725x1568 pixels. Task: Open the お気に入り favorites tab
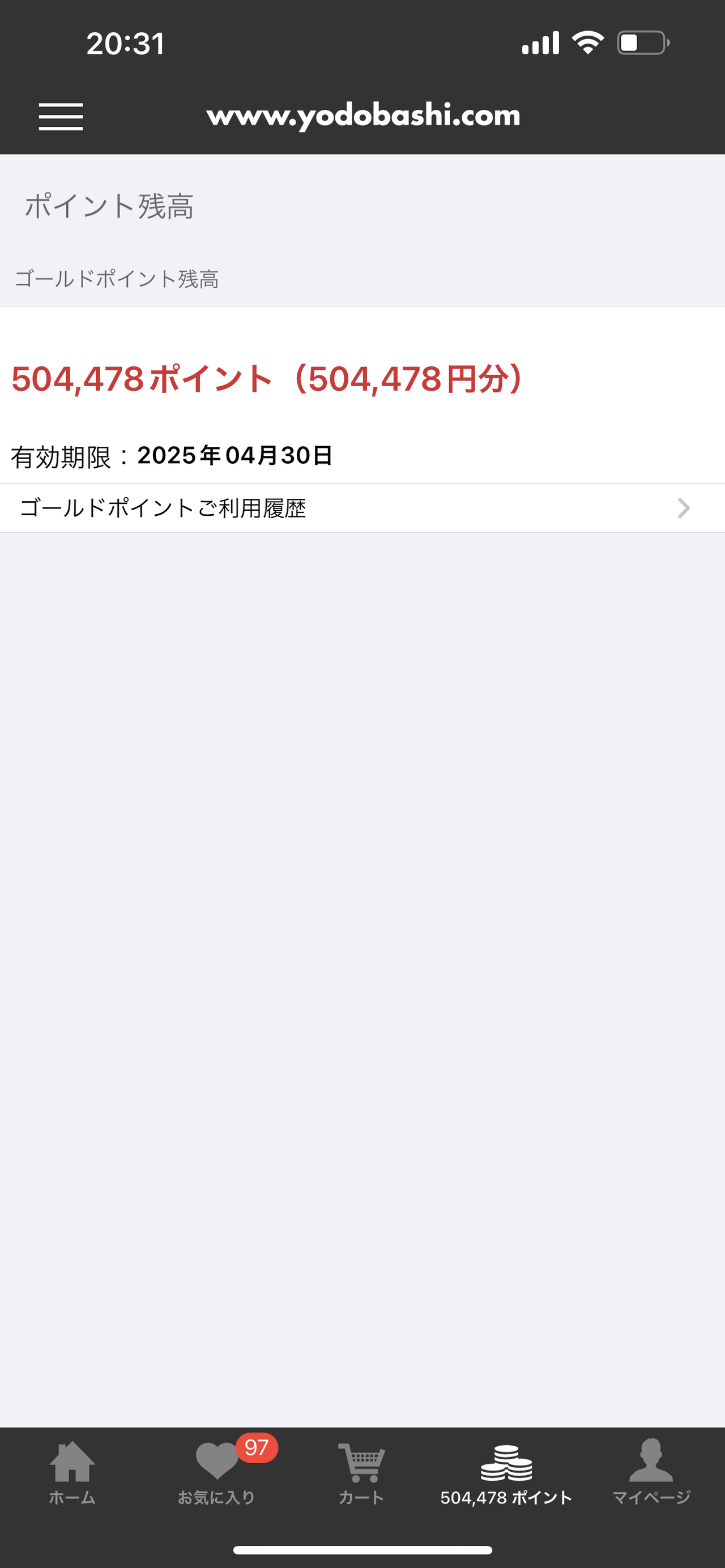point(217,1472)
